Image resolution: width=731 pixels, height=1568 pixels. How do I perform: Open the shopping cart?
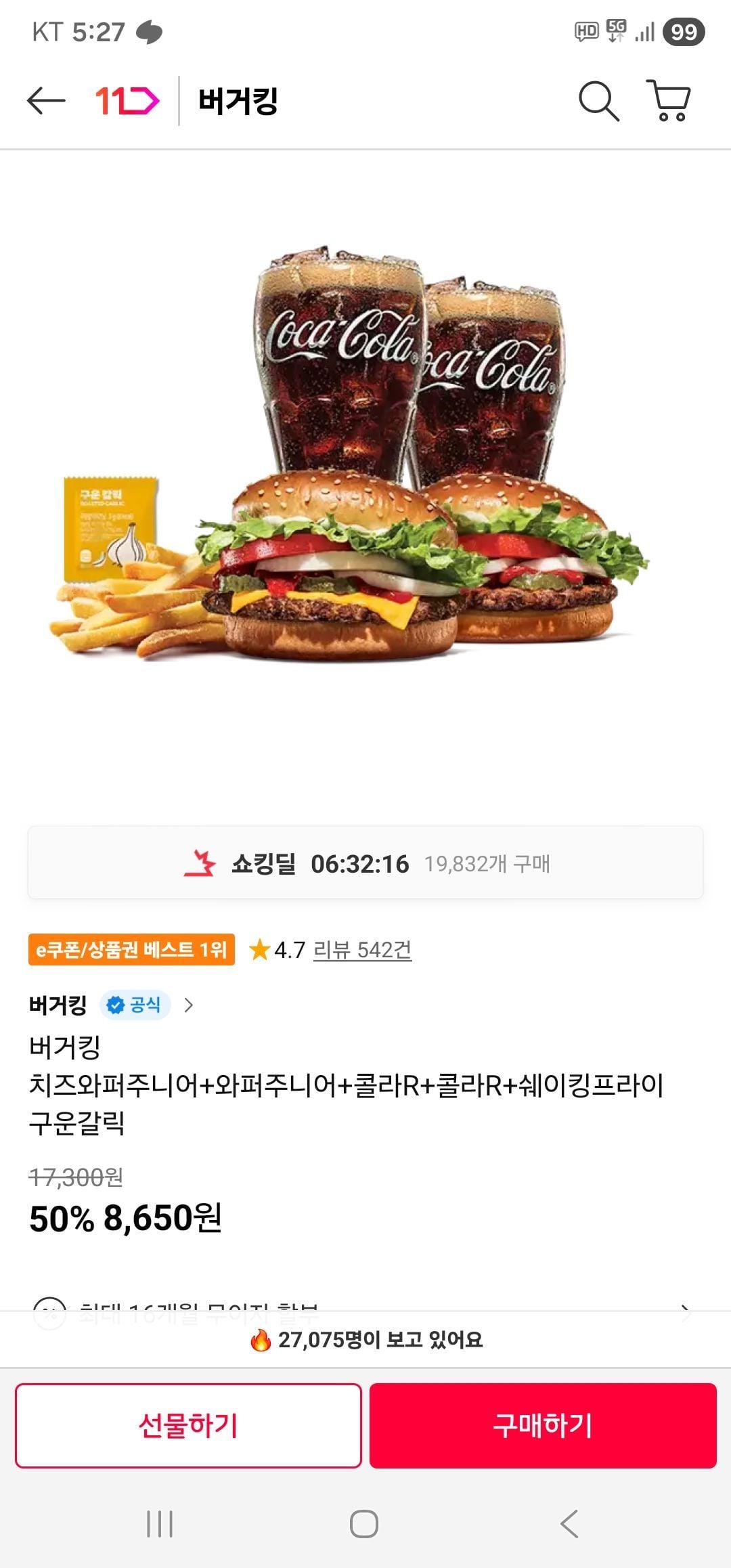point(669,101)
